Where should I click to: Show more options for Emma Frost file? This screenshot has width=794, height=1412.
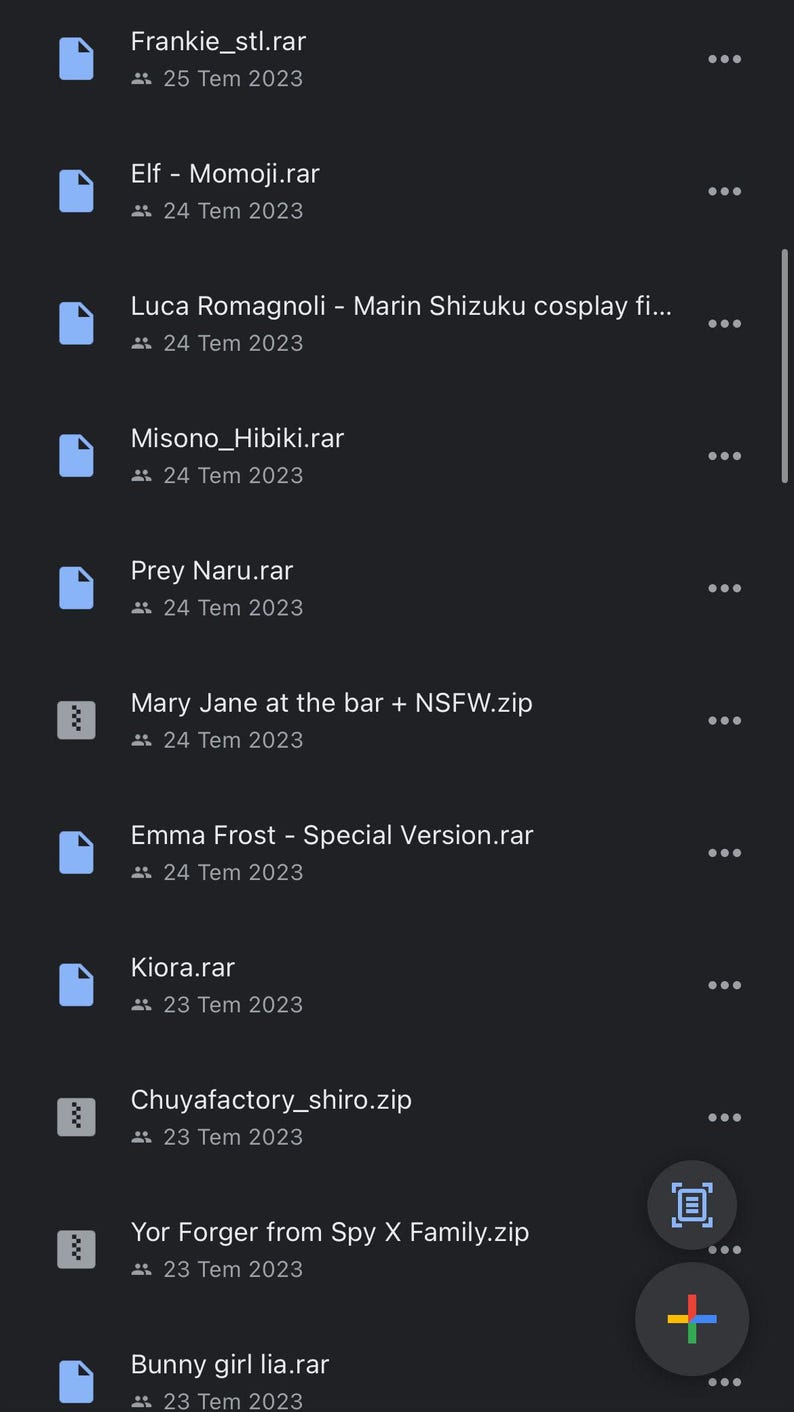724,853
